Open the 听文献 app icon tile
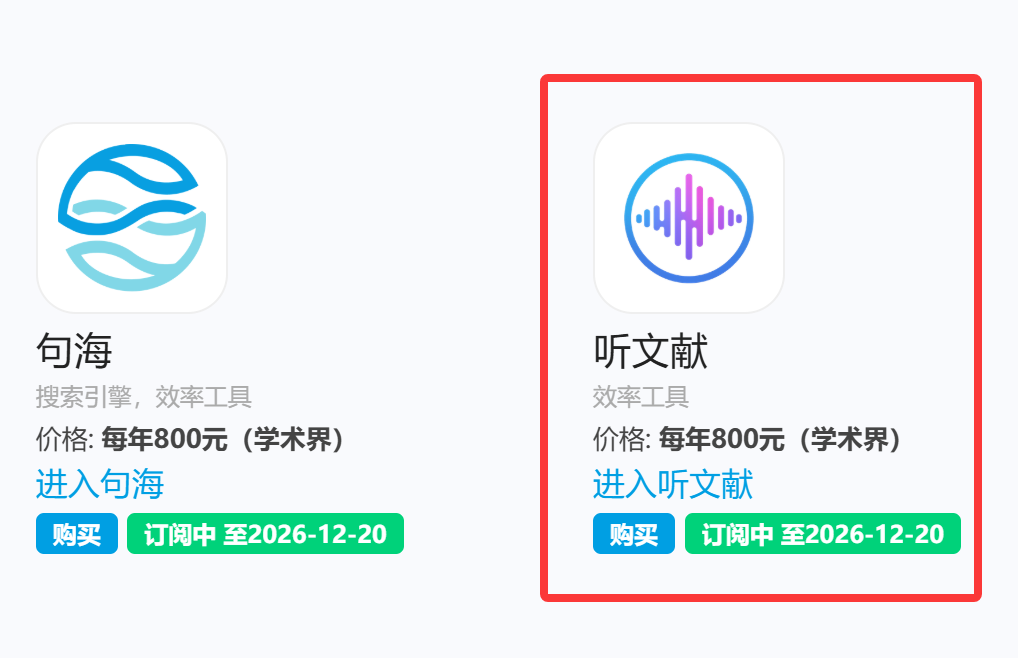The width and height of the screenshot is (1018, 658). tap(689, 218)
